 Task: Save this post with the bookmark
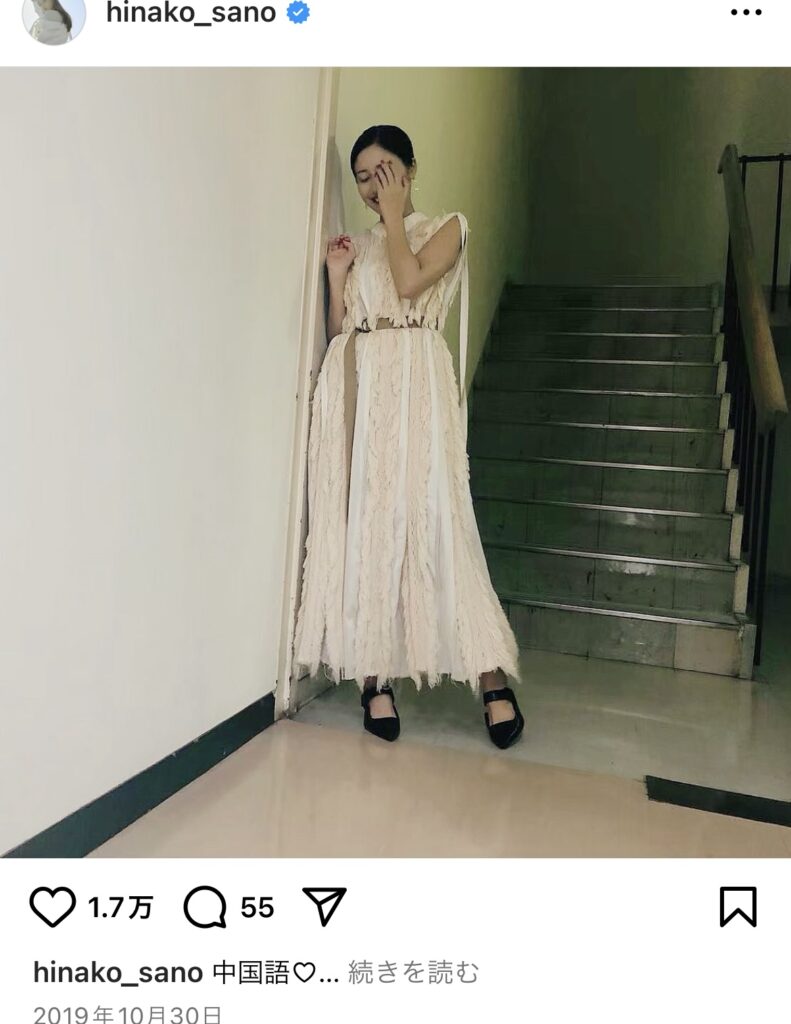point(738,906)
